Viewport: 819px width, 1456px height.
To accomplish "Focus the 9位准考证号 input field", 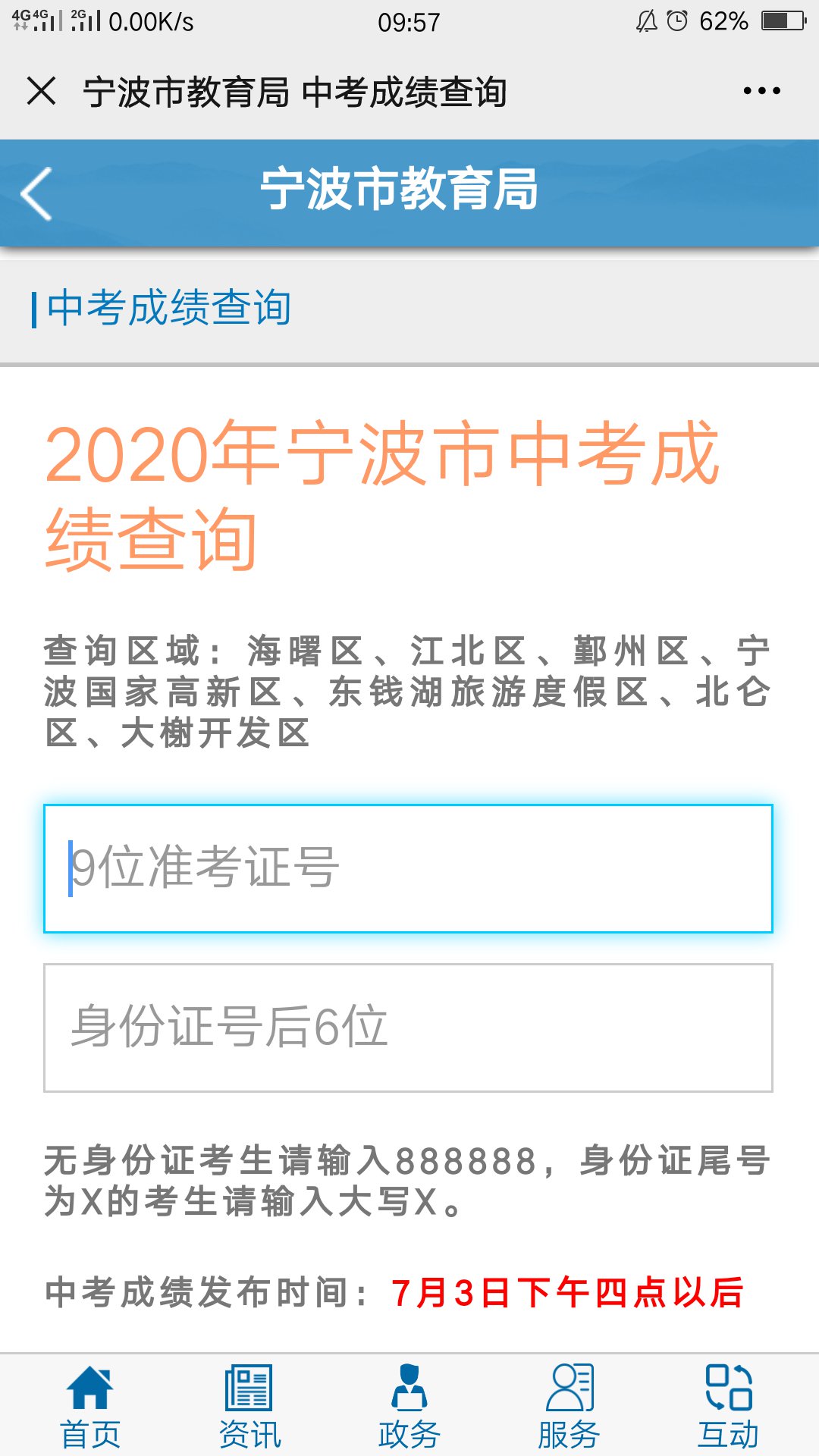I will 408,868.
